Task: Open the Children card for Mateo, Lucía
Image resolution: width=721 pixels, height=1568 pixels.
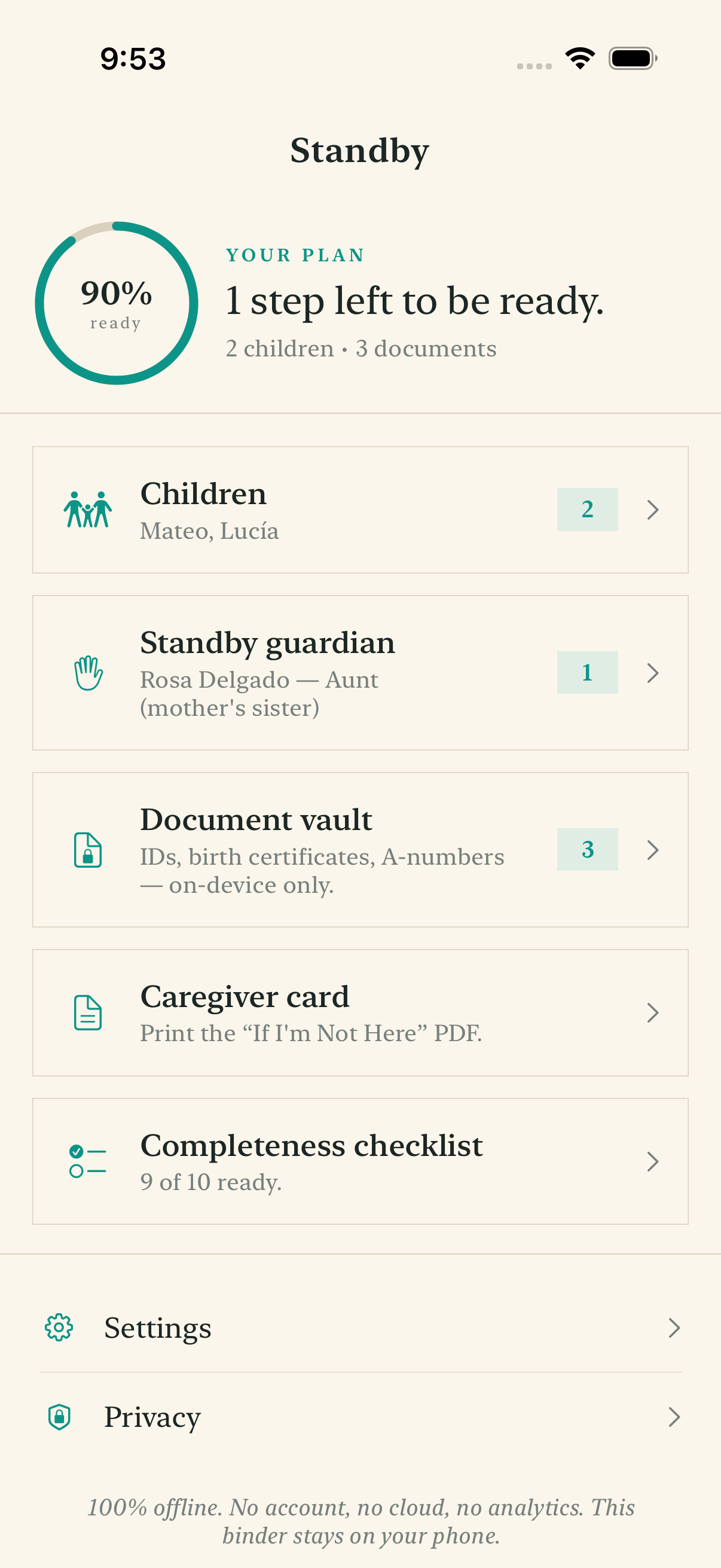Action: click(x=360, y=510)
